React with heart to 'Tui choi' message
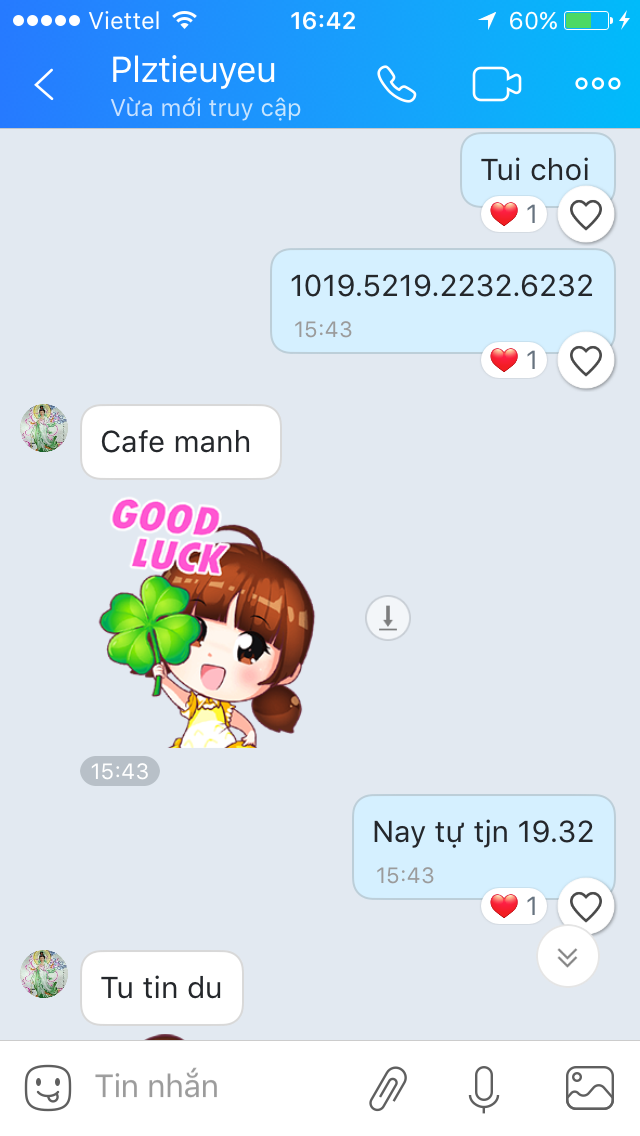The width and height of the screenshot is (640, 1136). [x=585, y=214]
